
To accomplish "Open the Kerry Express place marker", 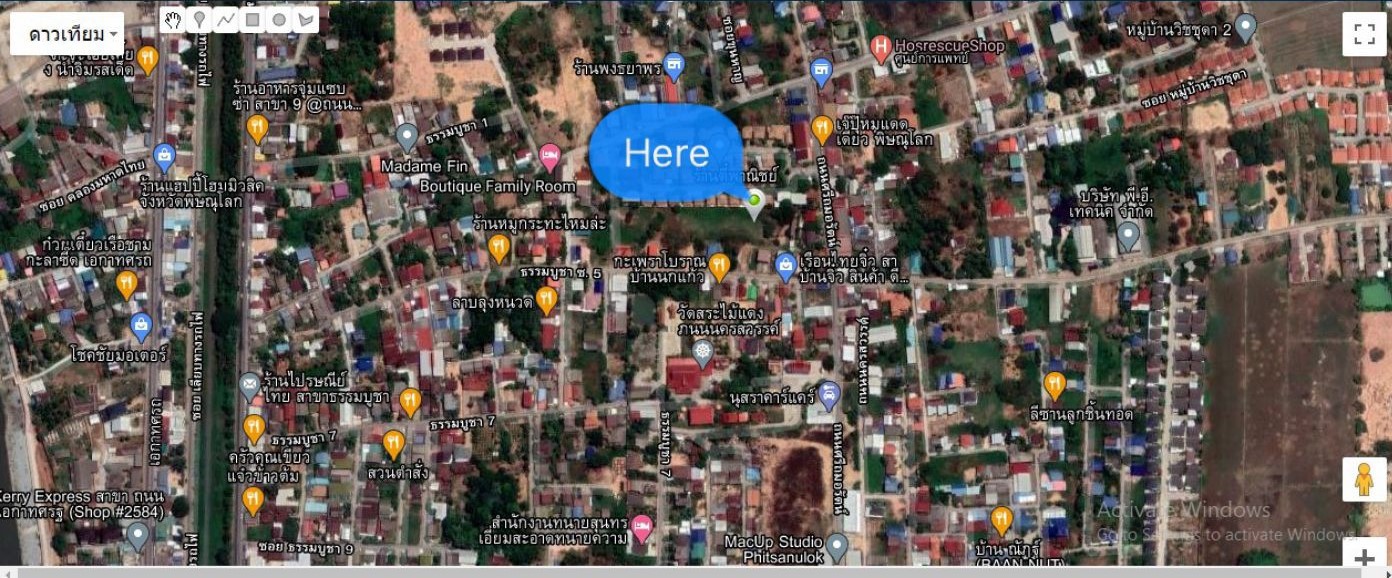I will 138,534.
